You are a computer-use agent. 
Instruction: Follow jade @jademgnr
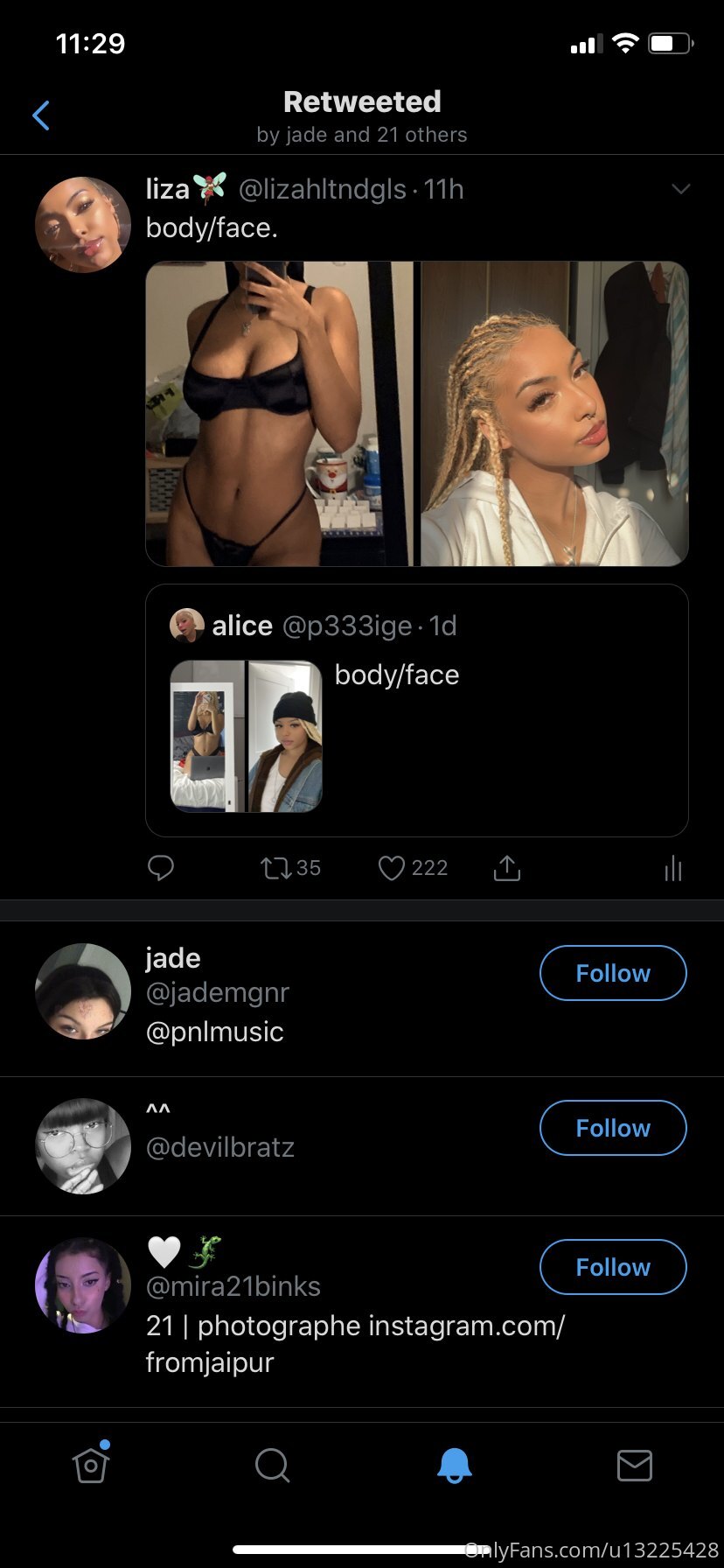(613, 973)
